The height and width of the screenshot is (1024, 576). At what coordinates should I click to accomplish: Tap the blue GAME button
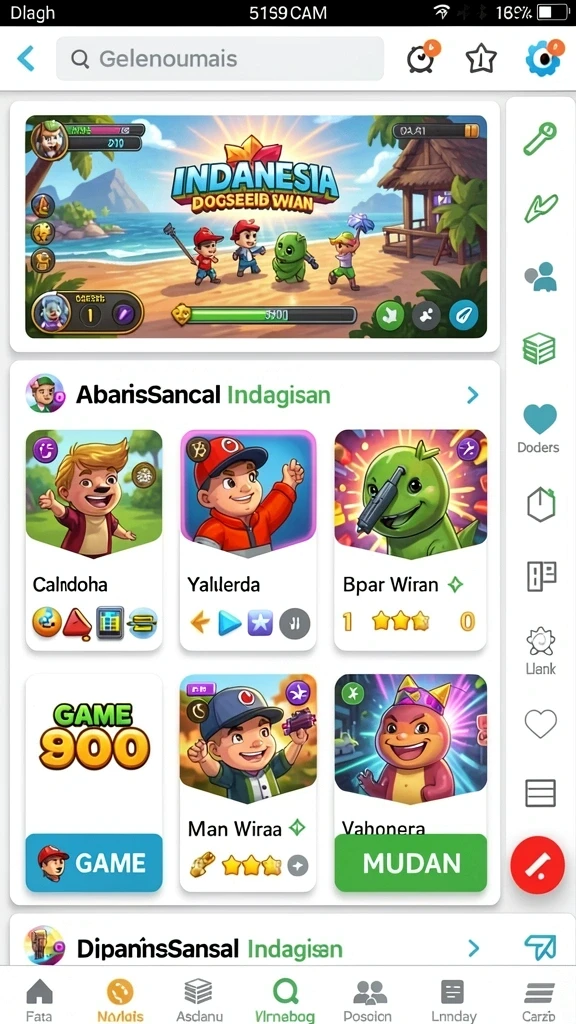[x=94, y=863]
